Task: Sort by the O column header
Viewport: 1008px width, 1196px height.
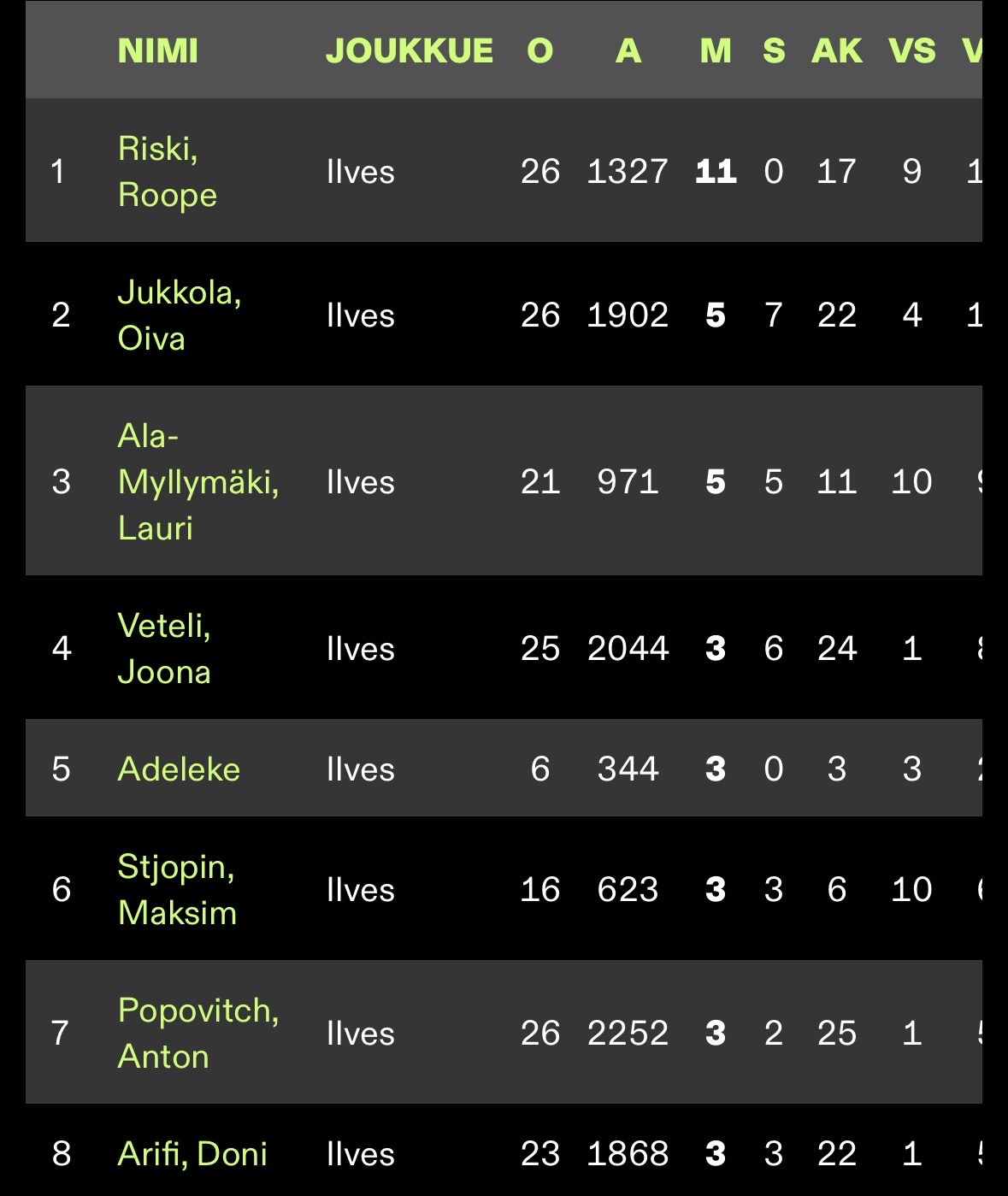Action: pyautogui.click(x=540, y=51)
